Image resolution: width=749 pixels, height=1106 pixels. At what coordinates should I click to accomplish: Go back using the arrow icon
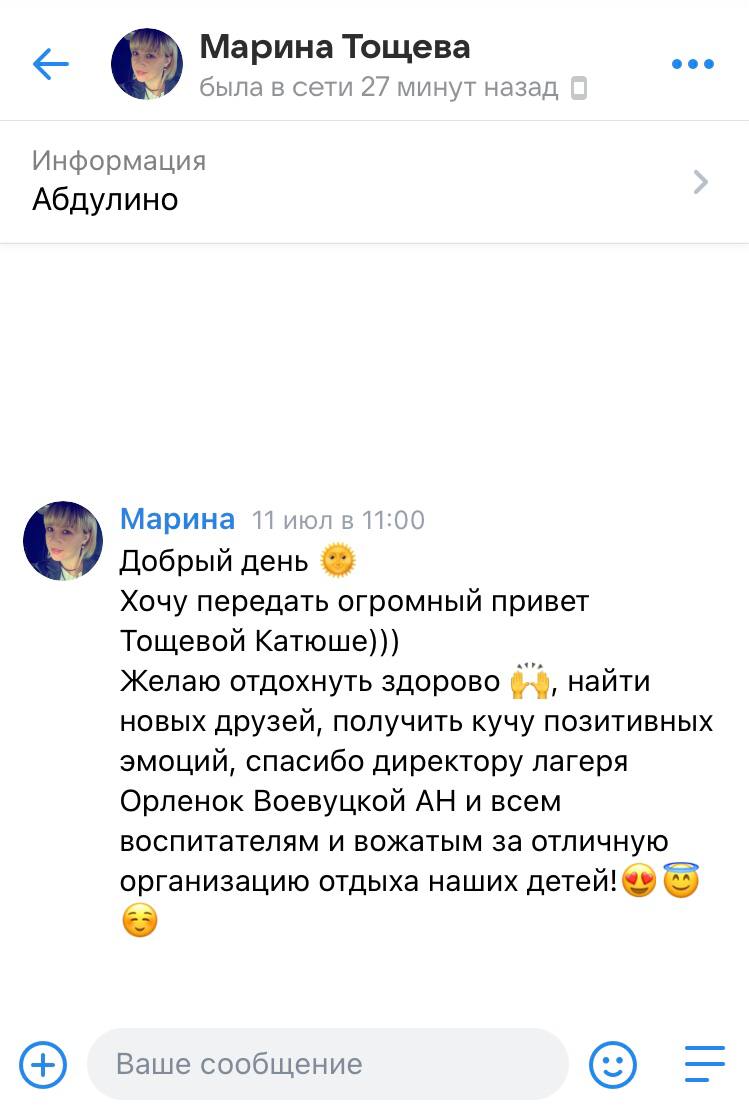point(51,65)
